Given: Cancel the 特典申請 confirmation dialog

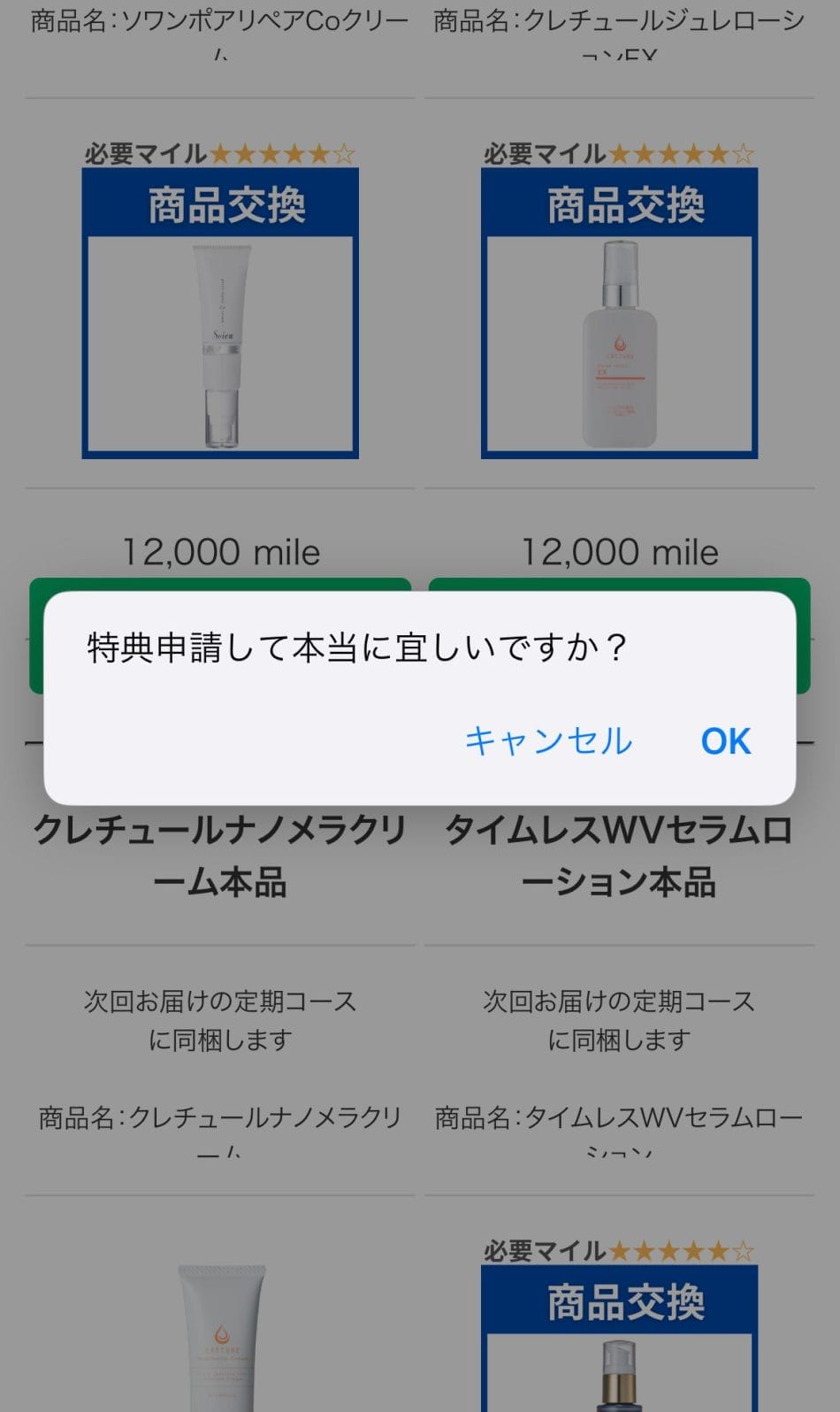Looking at the screenshot, I should [548, 741].
